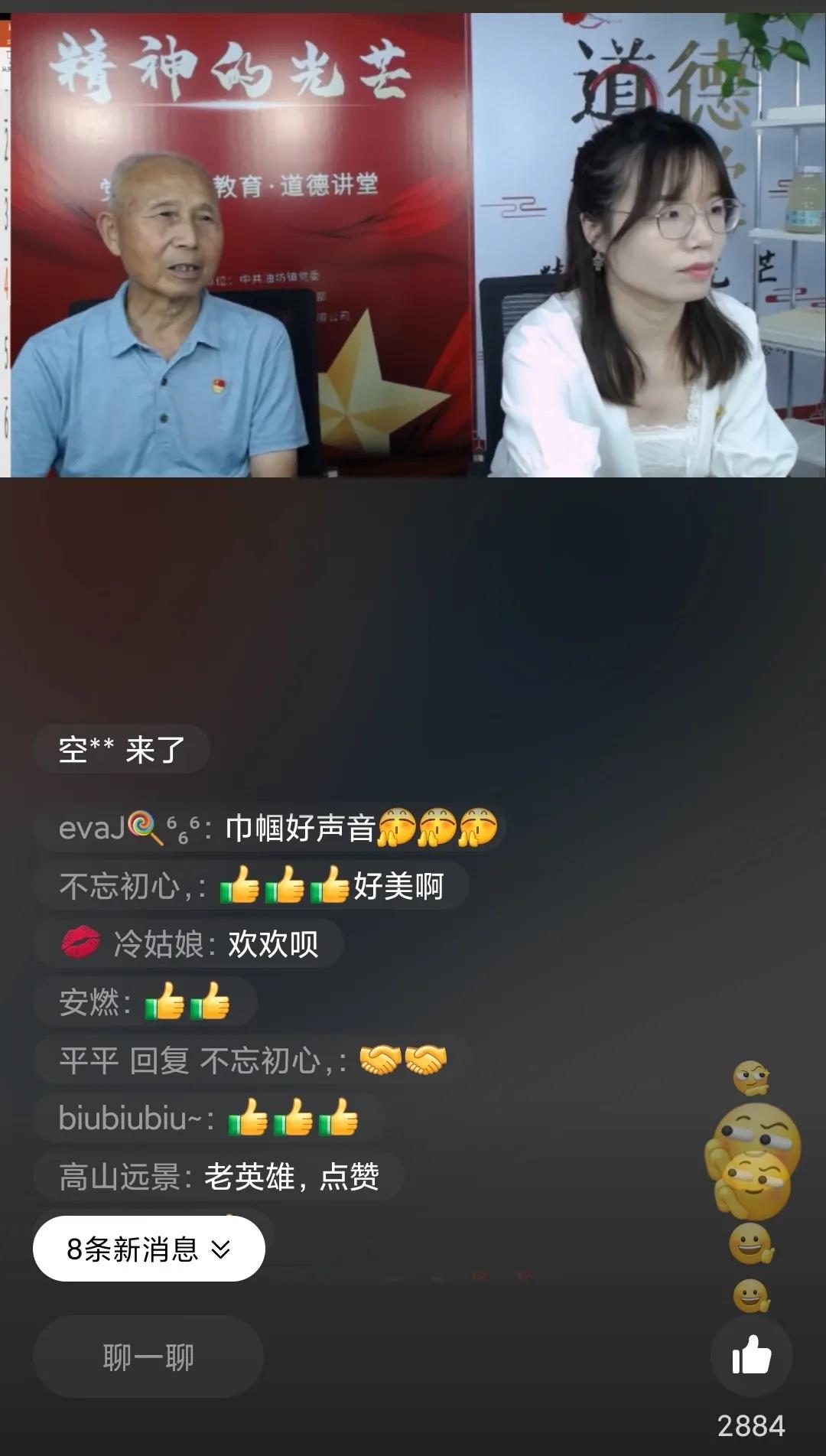Image resolution: width=826 pixels, height=1456 pixels.
Task: Tap the livestream video area
Action: point(413,245)
